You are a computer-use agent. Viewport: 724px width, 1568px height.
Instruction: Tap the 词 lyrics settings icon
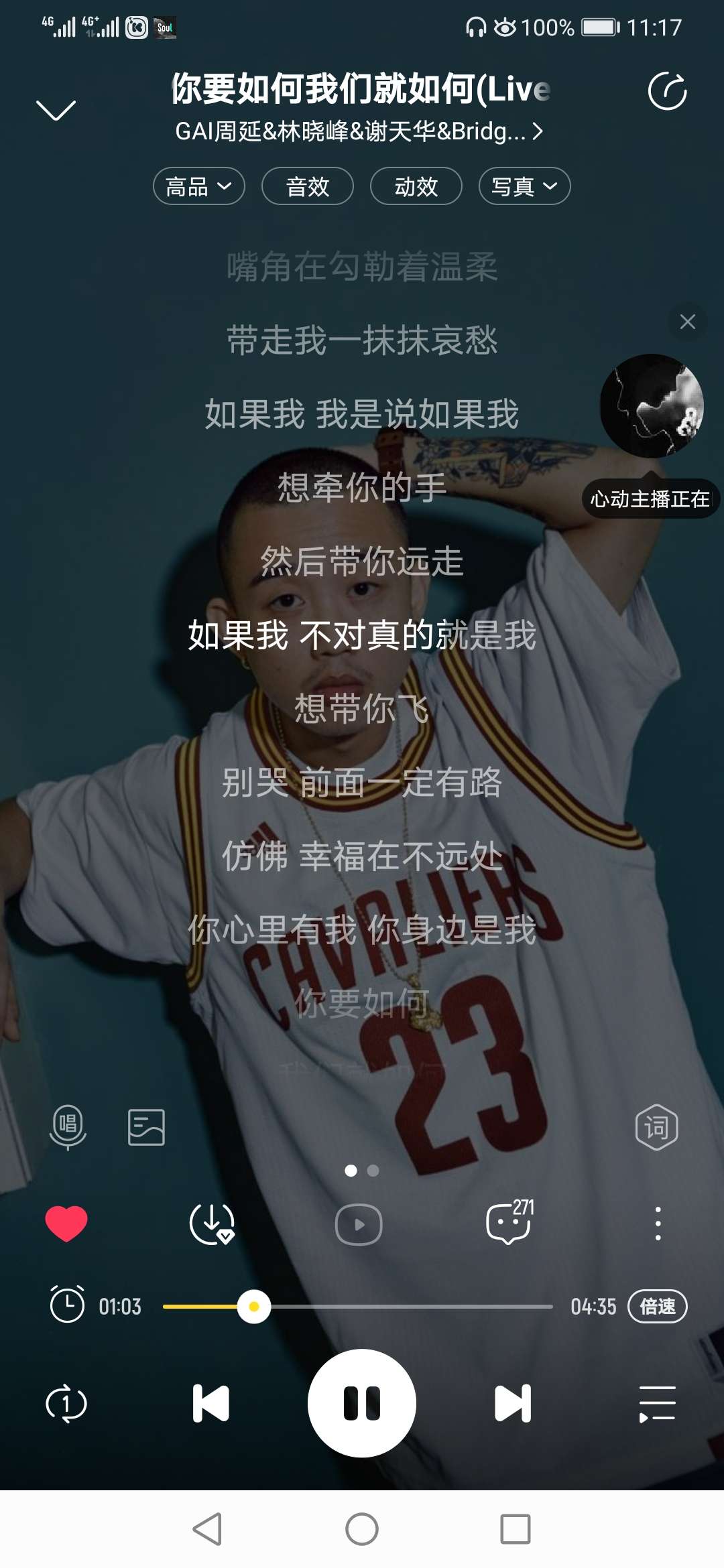656,1127
